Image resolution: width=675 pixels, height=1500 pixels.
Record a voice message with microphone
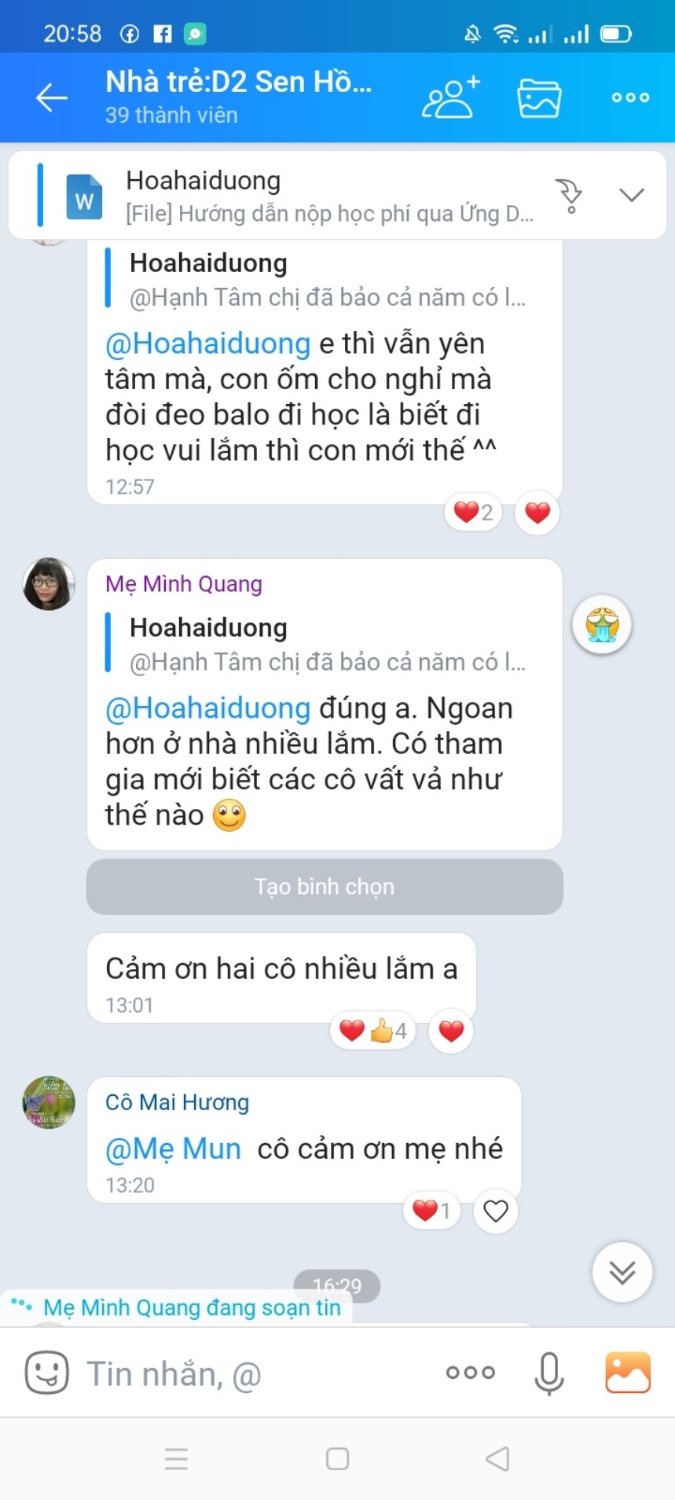pos(549,1373)
